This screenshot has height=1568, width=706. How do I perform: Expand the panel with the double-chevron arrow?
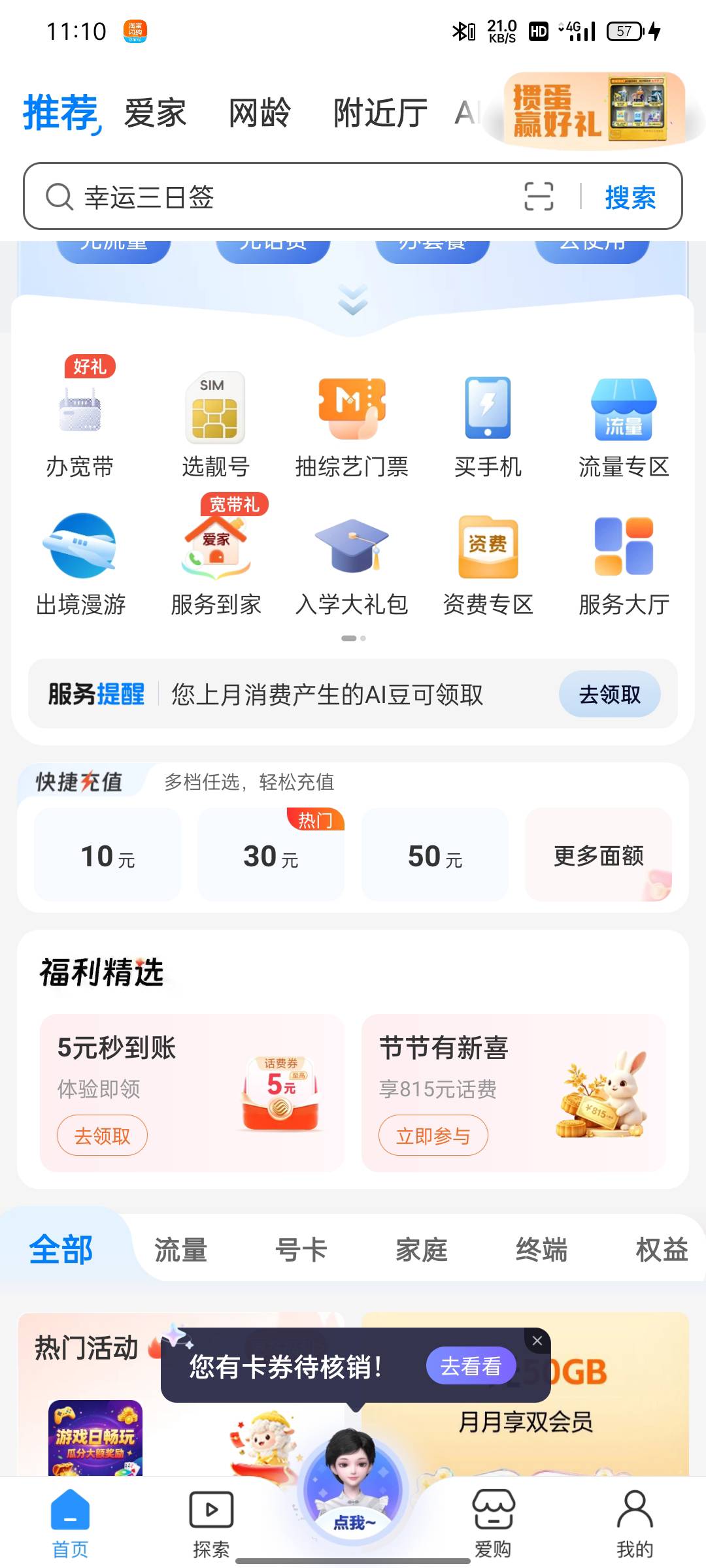(353, 300)
